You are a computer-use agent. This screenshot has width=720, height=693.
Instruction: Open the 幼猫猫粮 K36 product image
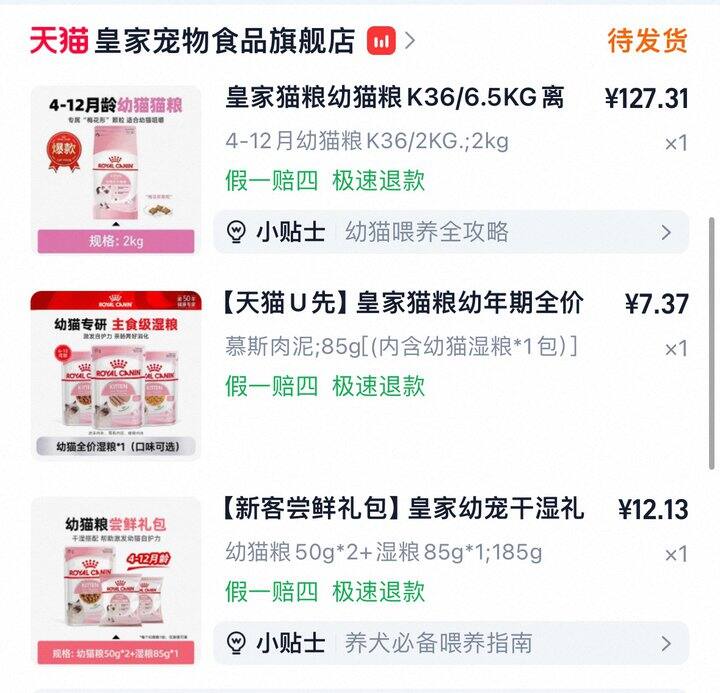(116, 169)
